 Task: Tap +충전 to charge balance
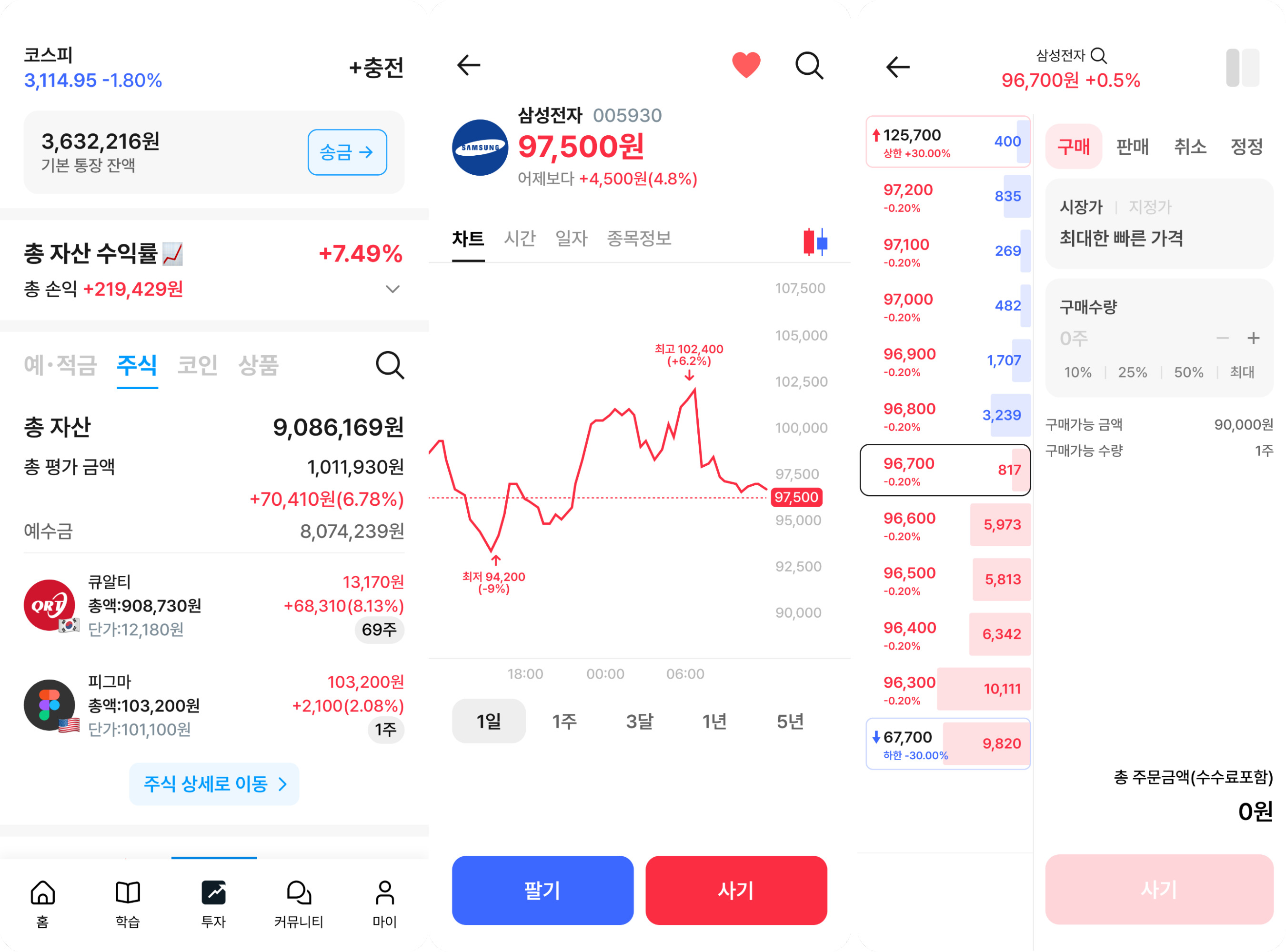coord(376,68)
